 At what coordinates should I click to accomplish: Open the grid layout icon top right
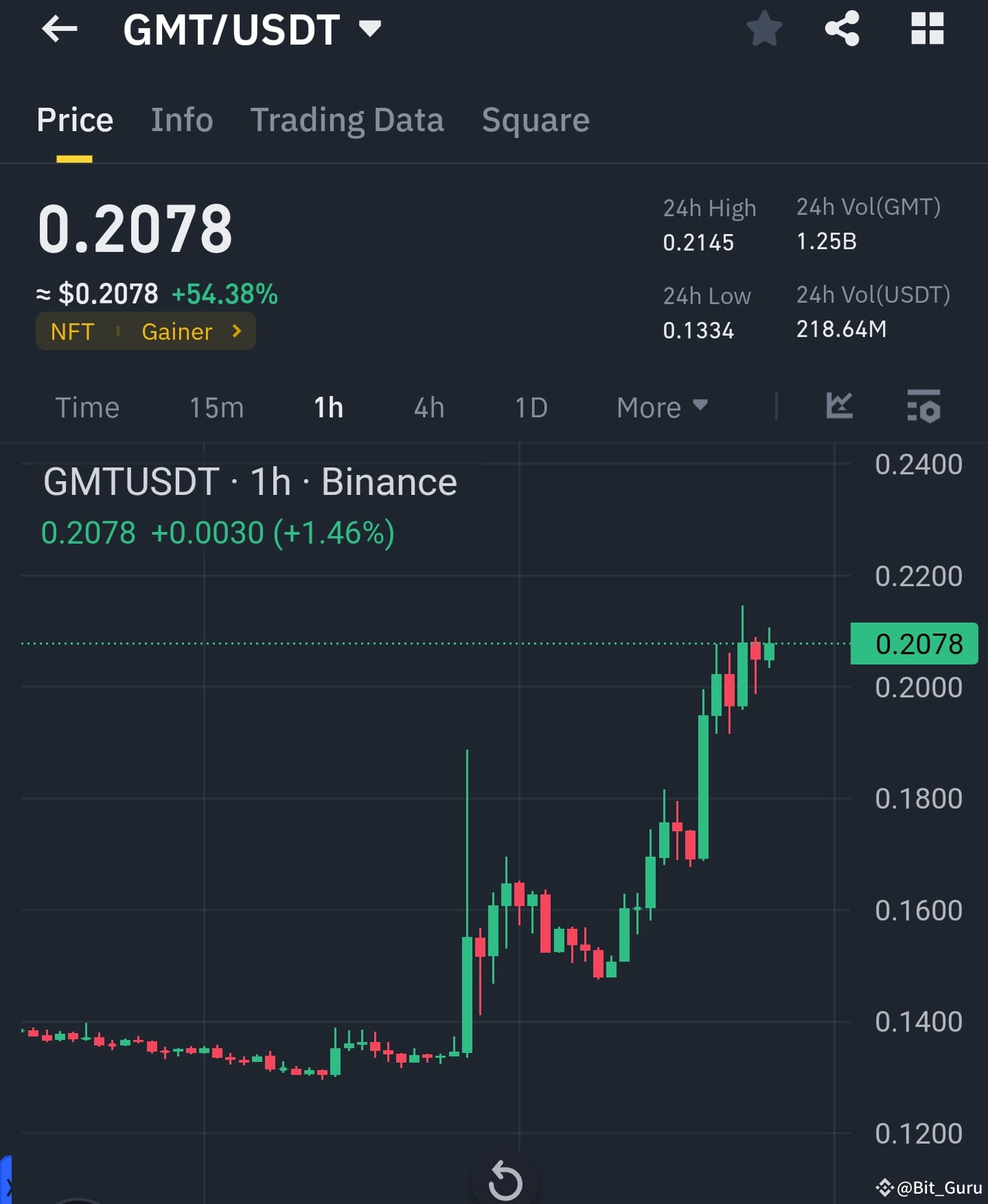[x=927, y=29]
